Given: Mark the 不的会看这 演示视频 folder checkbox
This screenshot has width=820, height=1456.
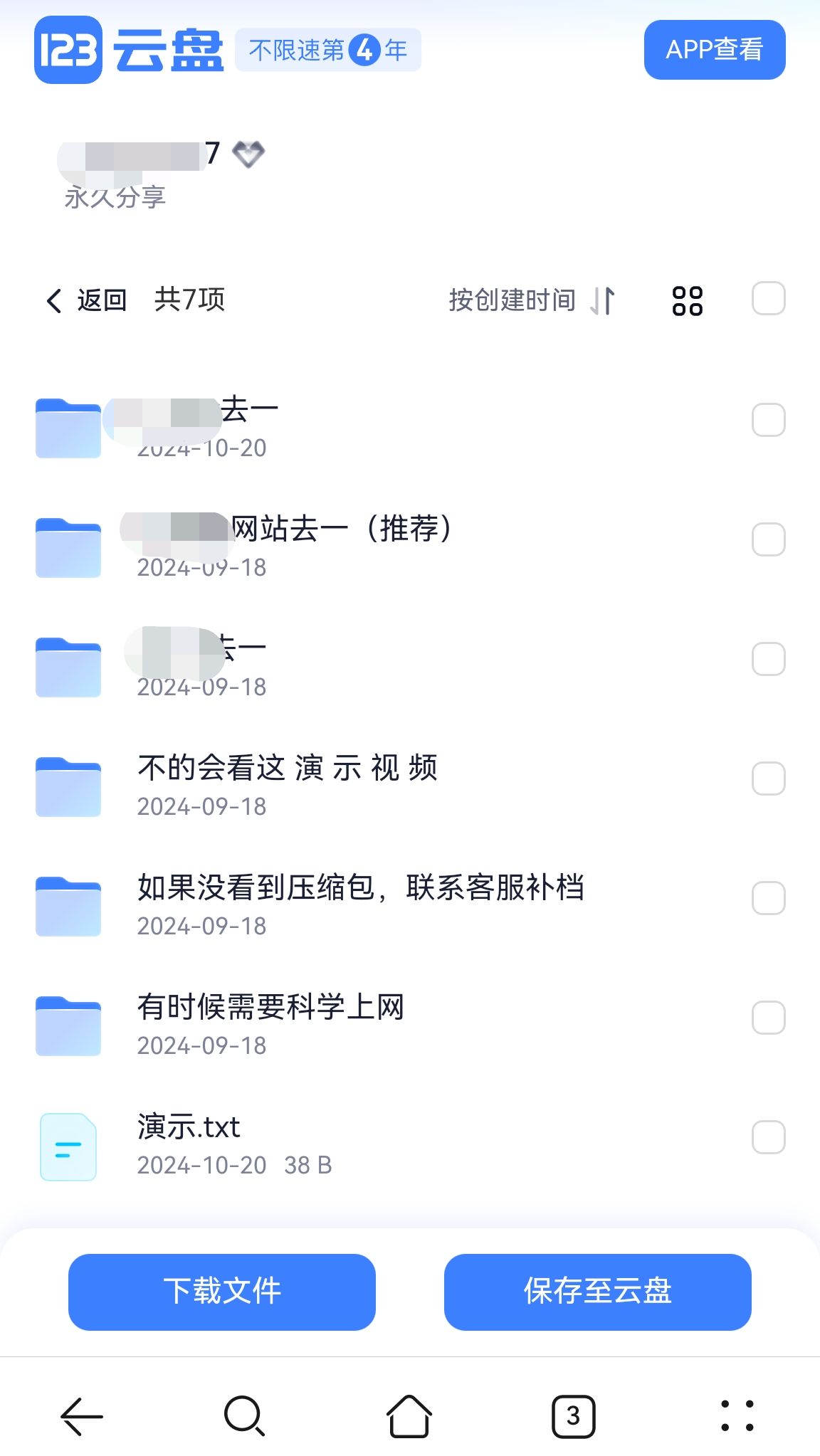Looking at the screenshot, I should tap(768, 779).
